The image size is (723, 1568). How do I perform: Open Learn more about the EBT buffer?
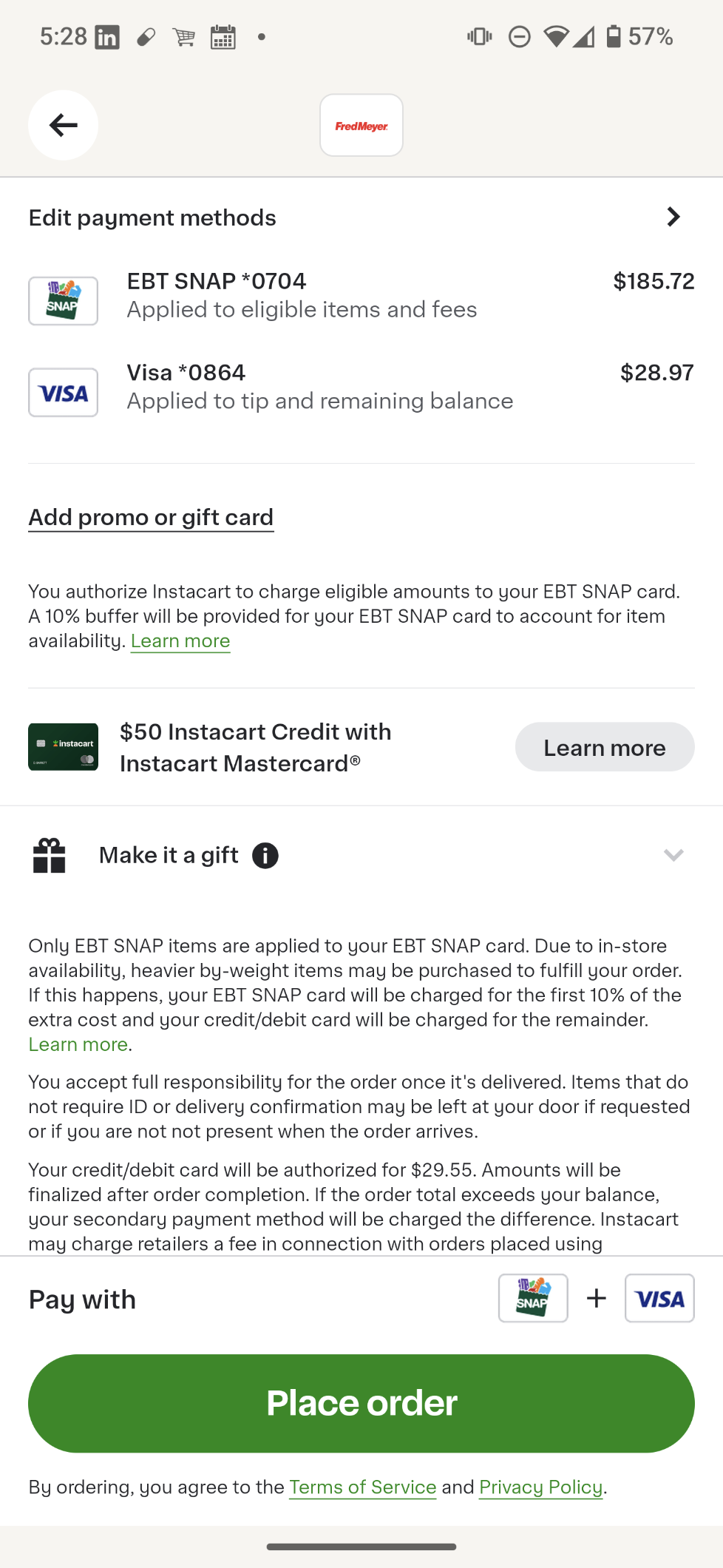pyautogui.click(x=180, y=641)
